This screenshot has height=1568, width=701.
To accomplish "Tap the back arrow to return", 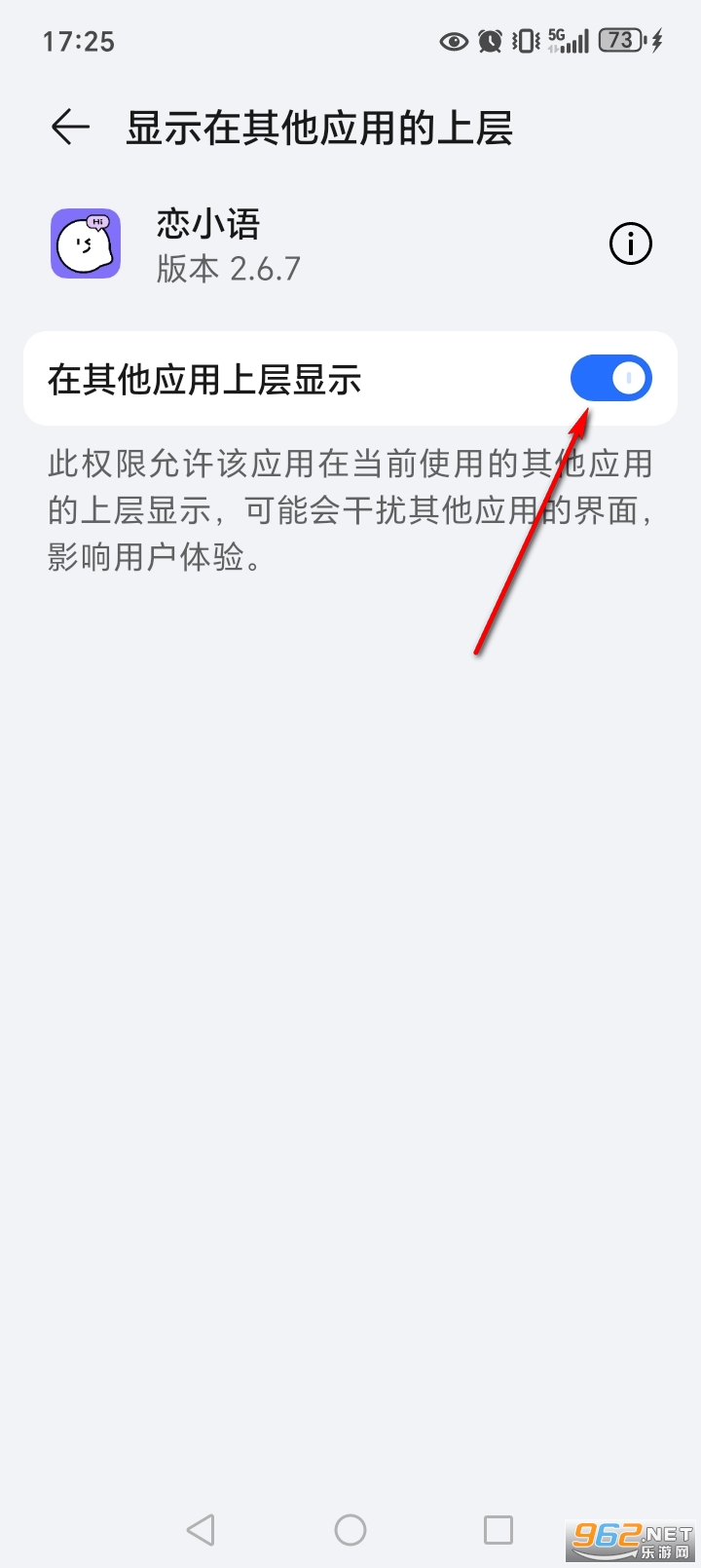I will [68, 127].
